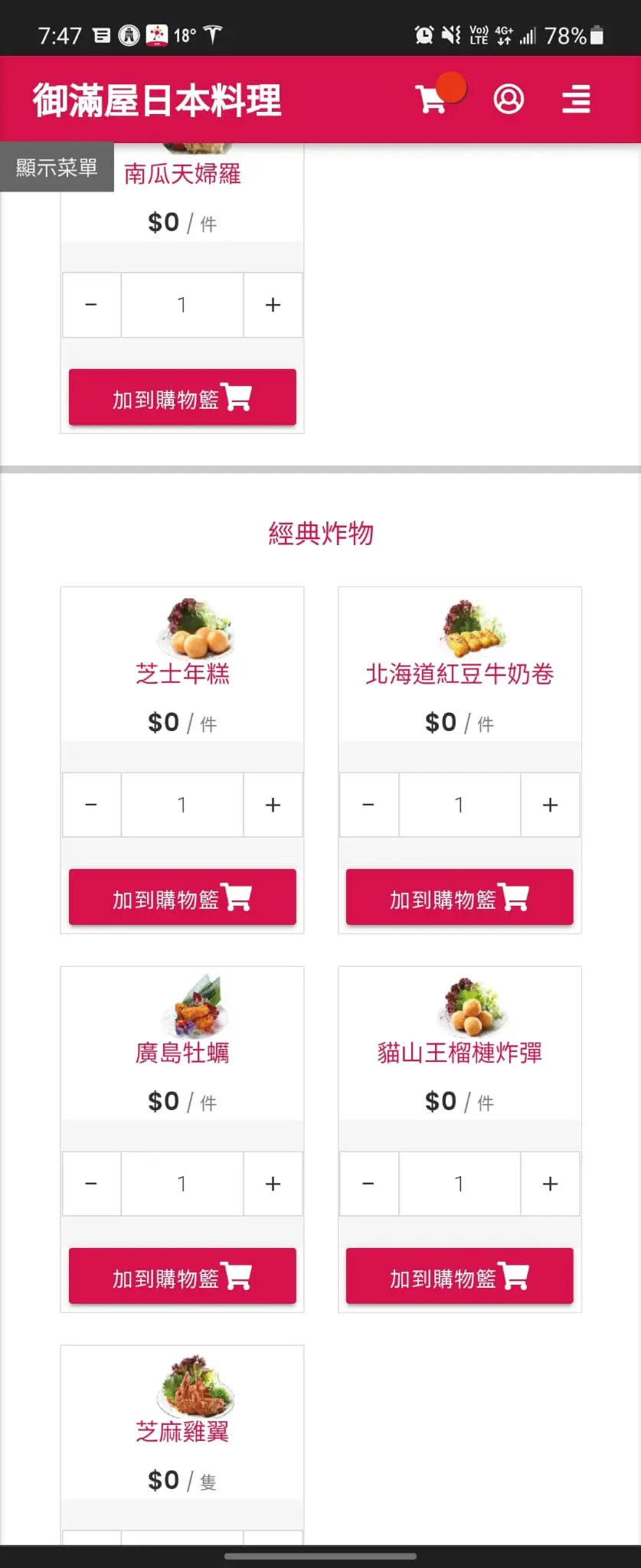Decrease quantity of 南瓜天婦羅
The width and height of the screenshot is (641, 1568).
click(x=91, y=305)
